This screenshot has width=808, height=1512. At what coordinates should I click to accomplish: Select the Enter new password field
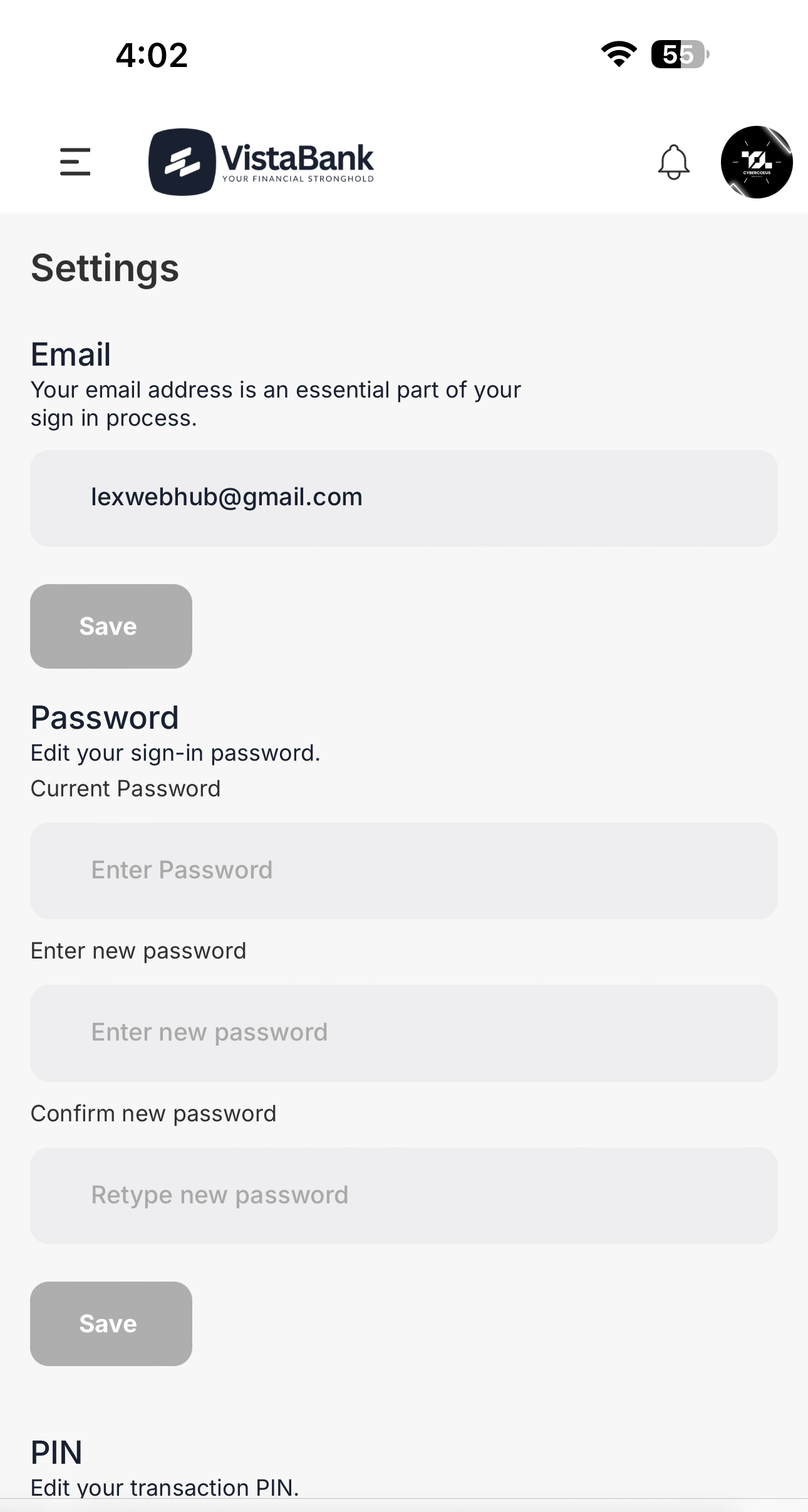click(x=404, y=1033)
